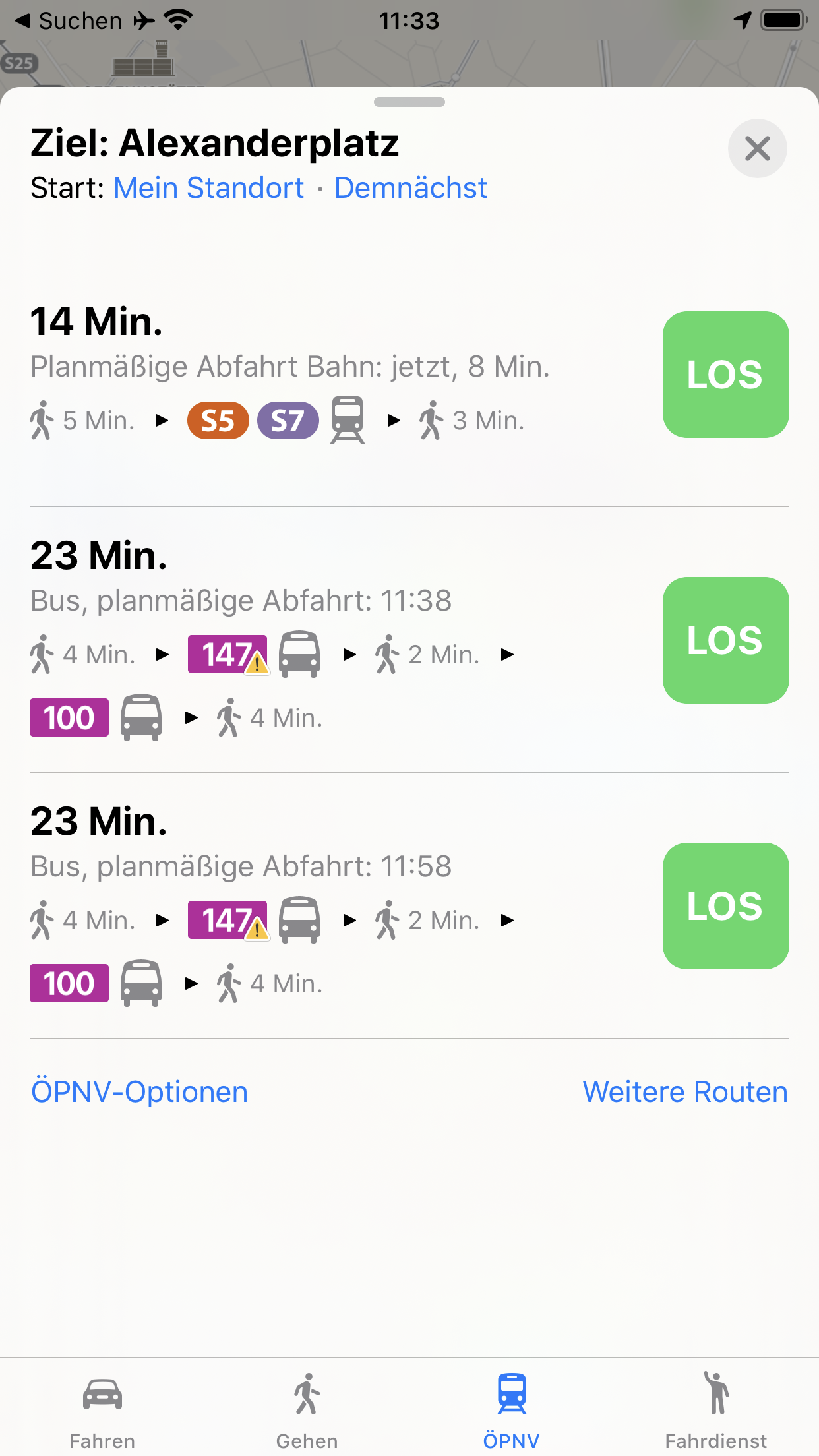The height and width of the screenshot is (1456, 819).
Task: Start the bus route departing 11:38
Action: pyautogui.click(x=725, y=640)
